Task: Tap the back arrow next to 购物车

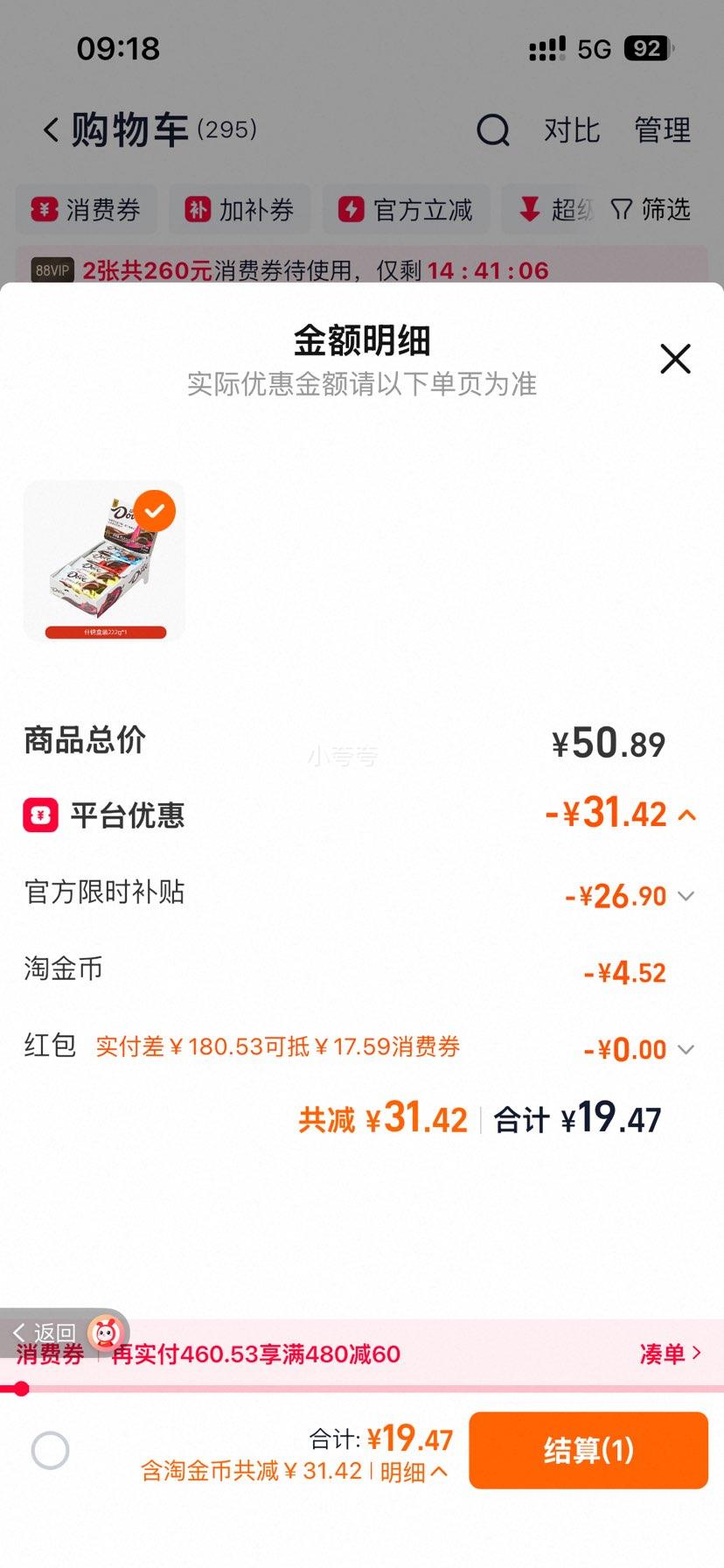Action: [x=50, y=129]
